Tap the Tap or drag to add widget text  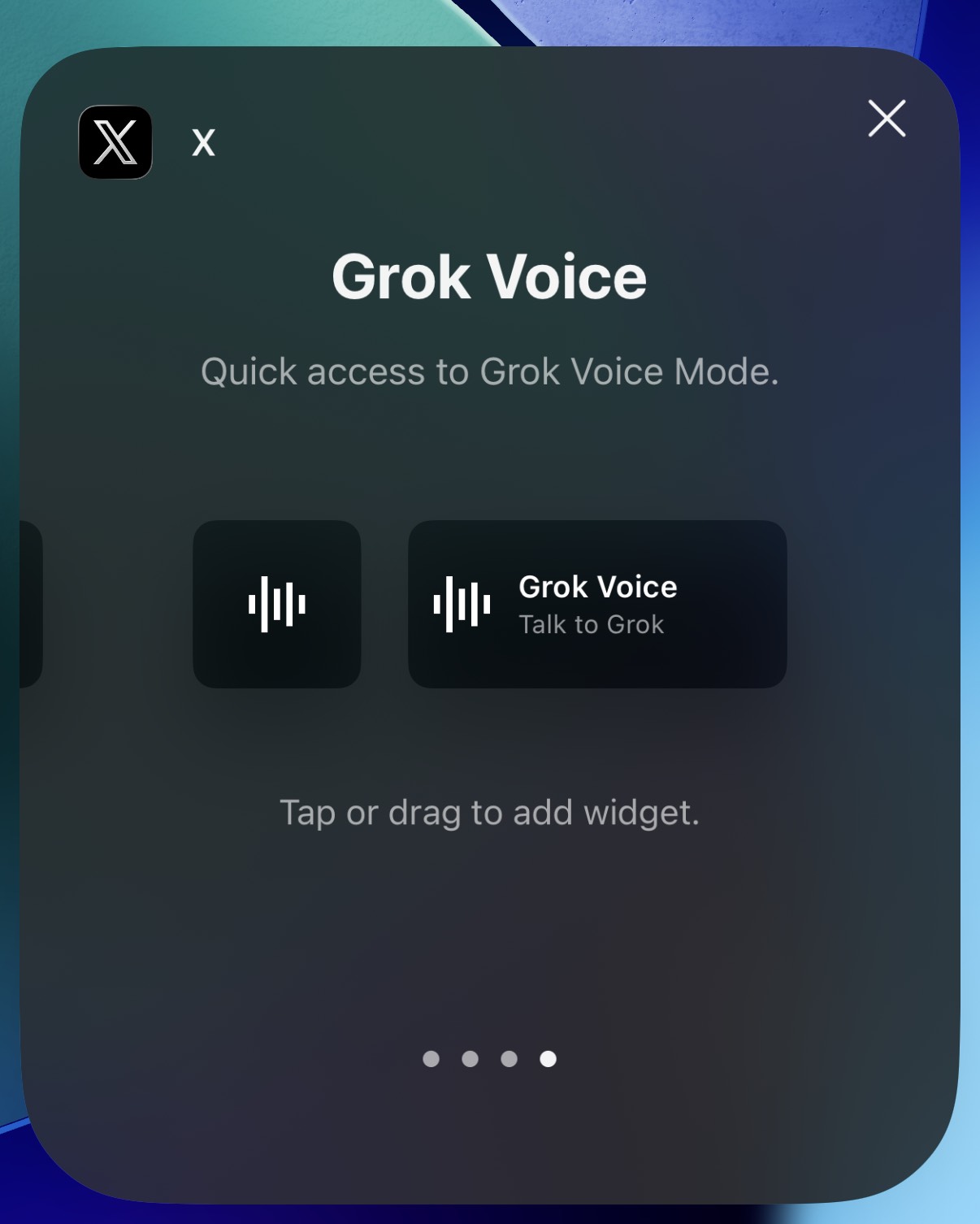(489, 813)
